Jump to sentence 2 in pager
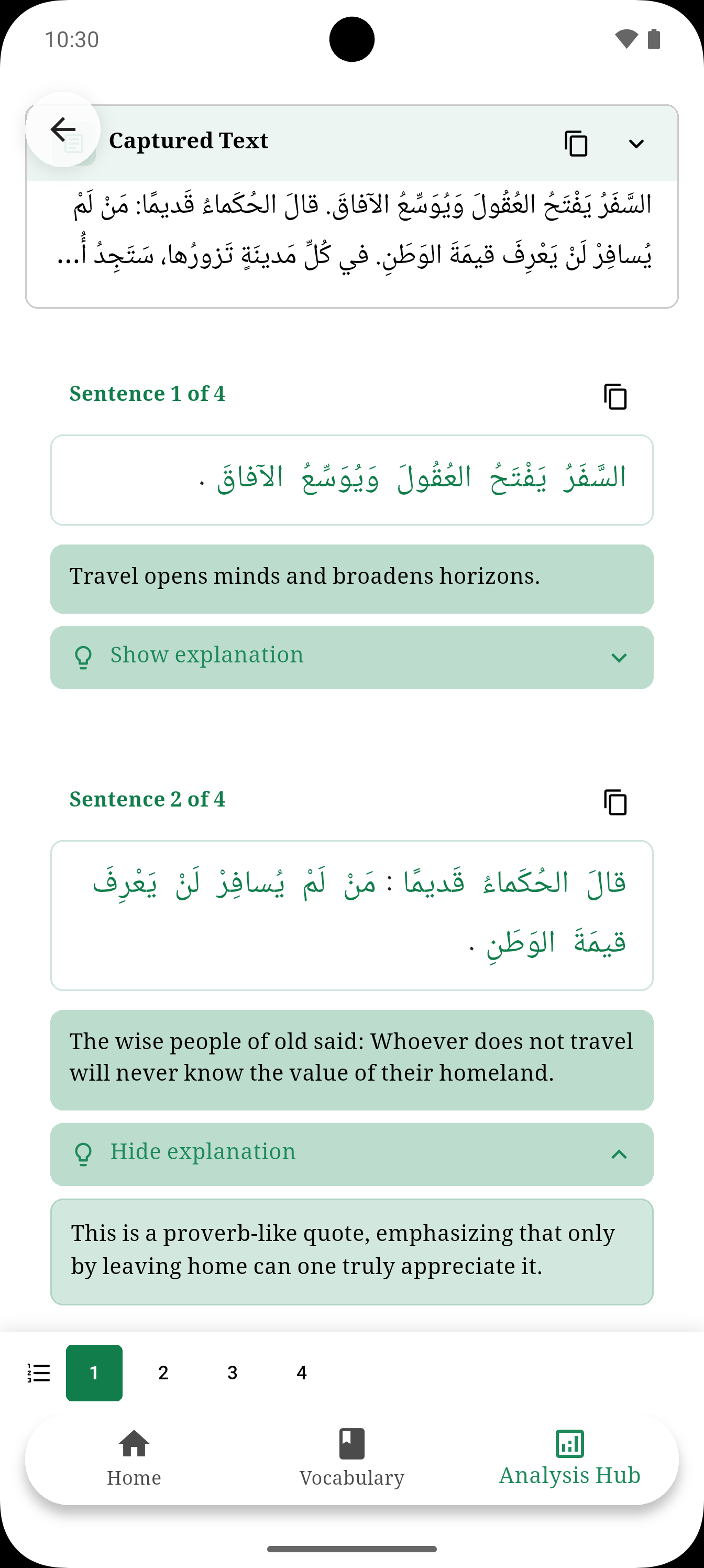The width and height of the screenshot is (704, 1568). coord(163,1373)
